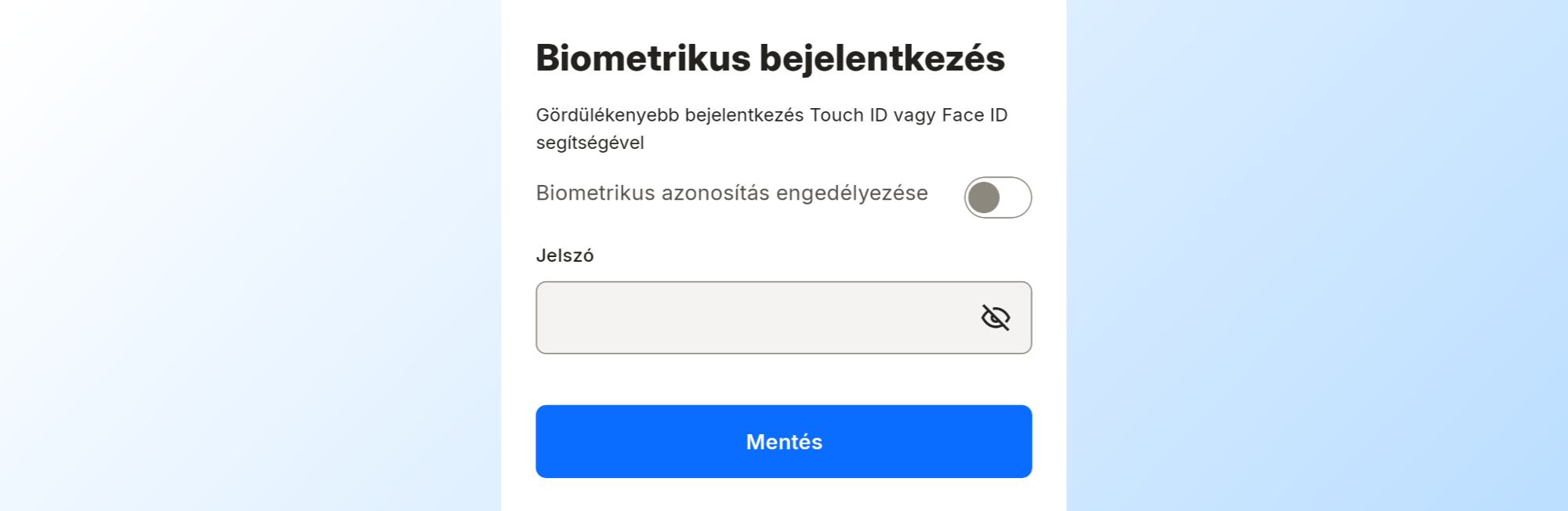The width and height of the screenshot is (1568, 511).
Task: Focus the Jelszó password field
Action: point(753,317)
